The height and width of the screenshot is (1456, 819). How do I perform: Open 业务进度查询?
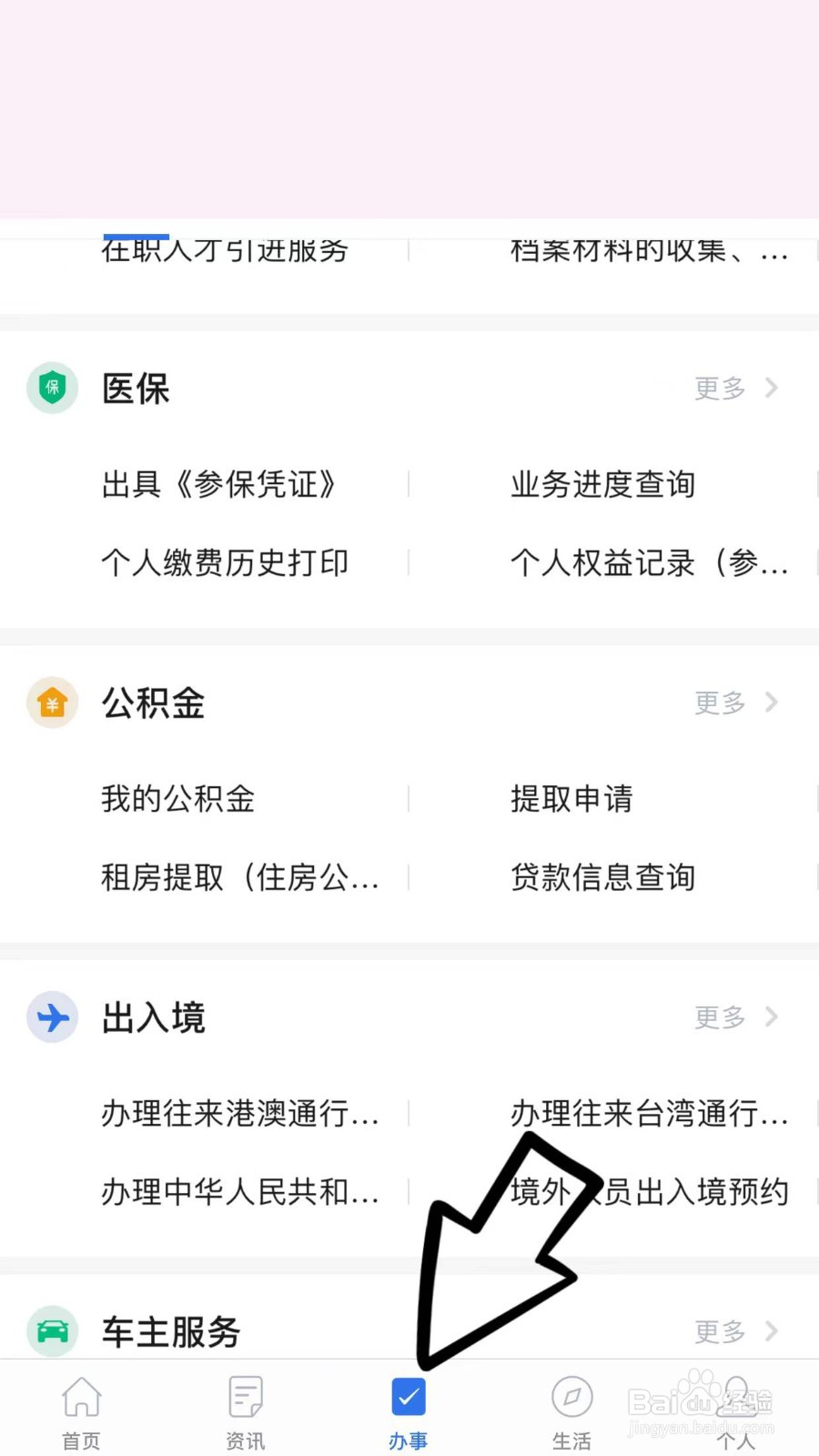(602, 484)
